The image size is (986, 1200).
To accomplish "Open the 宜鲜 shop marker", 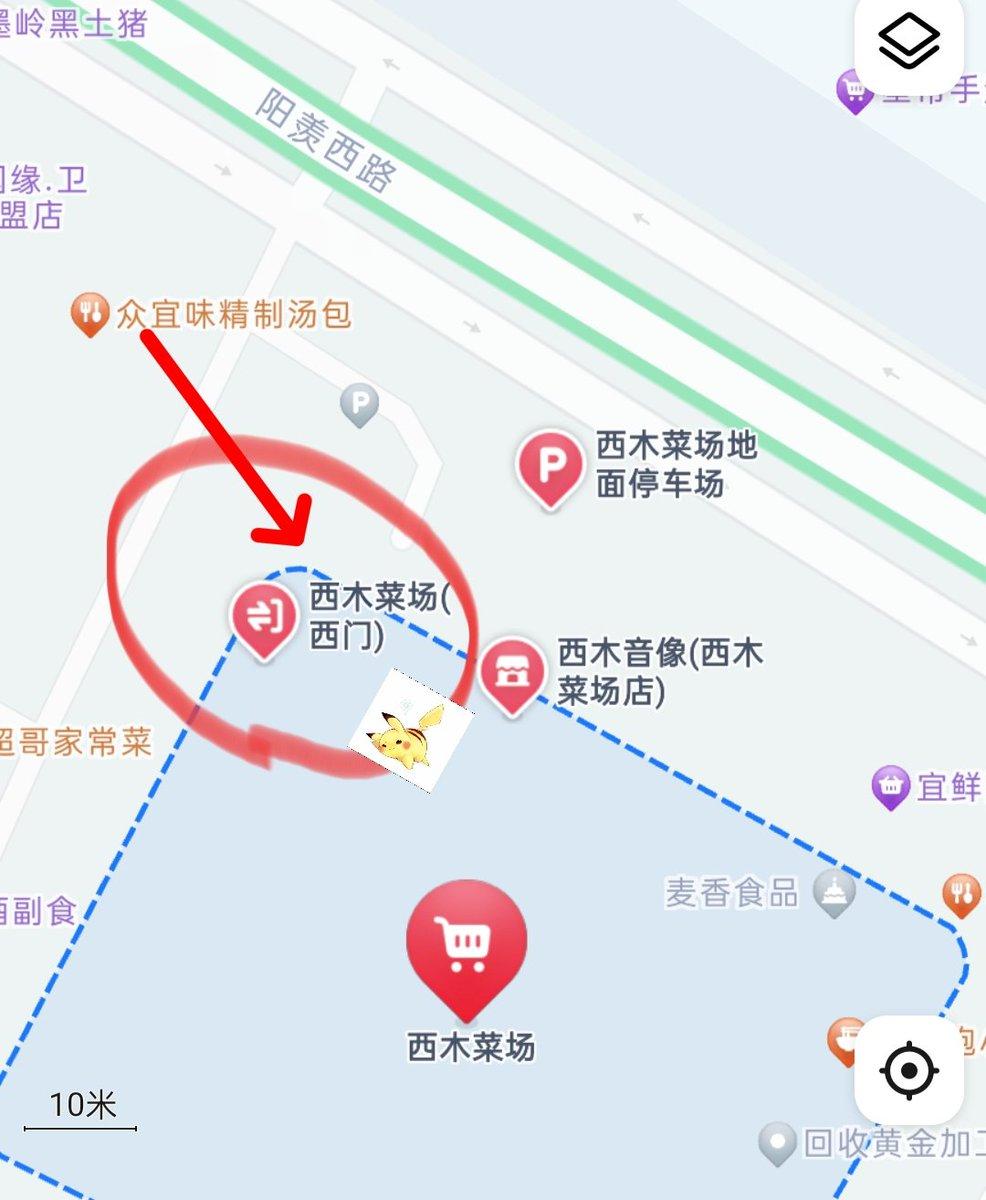I will click(890, 786).
